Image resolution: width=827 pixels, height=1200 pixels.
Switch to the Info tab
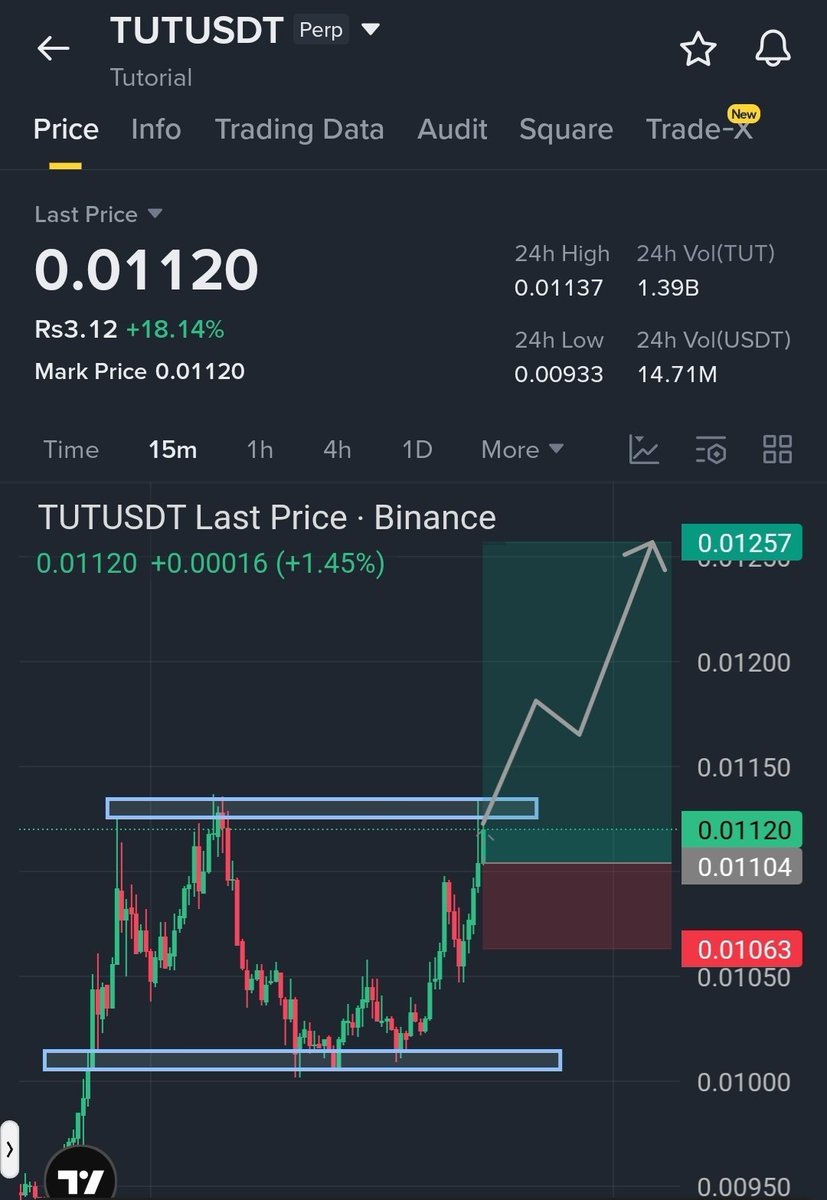156,129
